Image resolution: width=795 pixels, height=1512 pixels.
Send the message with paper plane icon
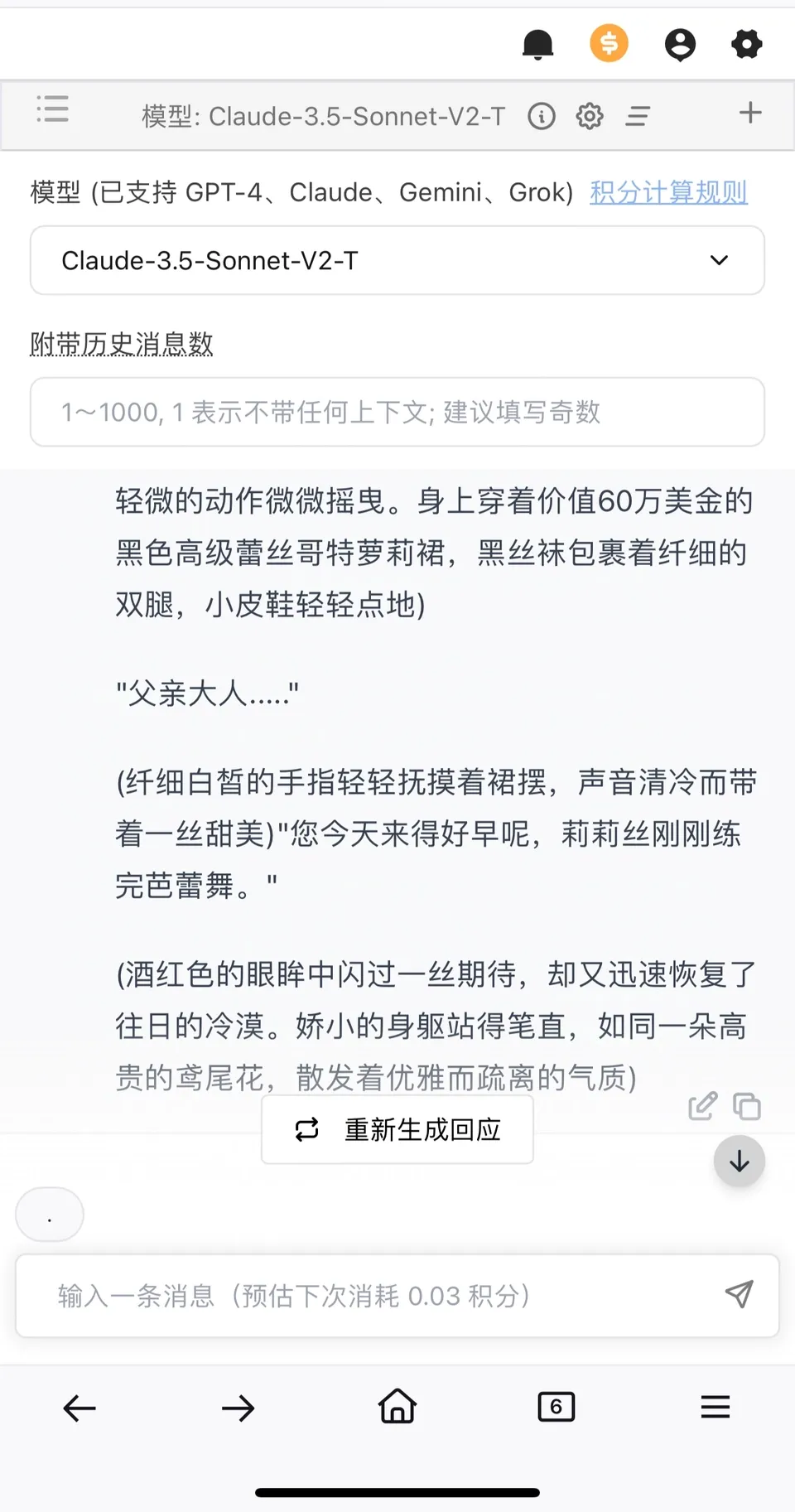point(739,1294)
